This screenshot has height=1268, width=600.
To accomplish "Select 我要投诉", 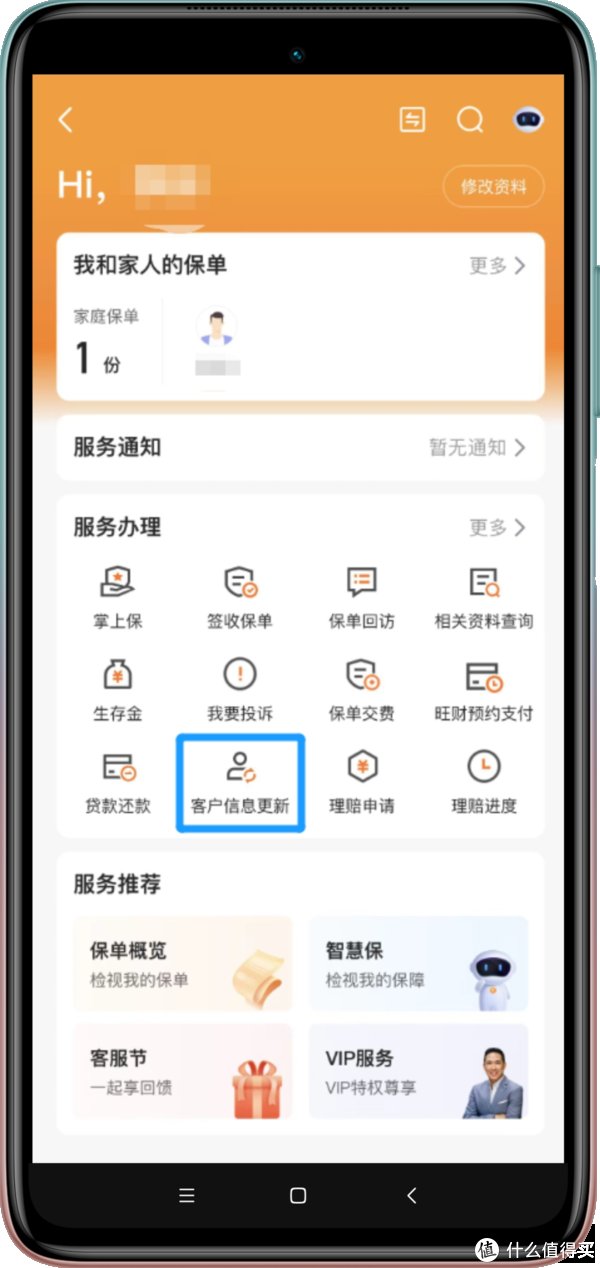I will (240, 689).
